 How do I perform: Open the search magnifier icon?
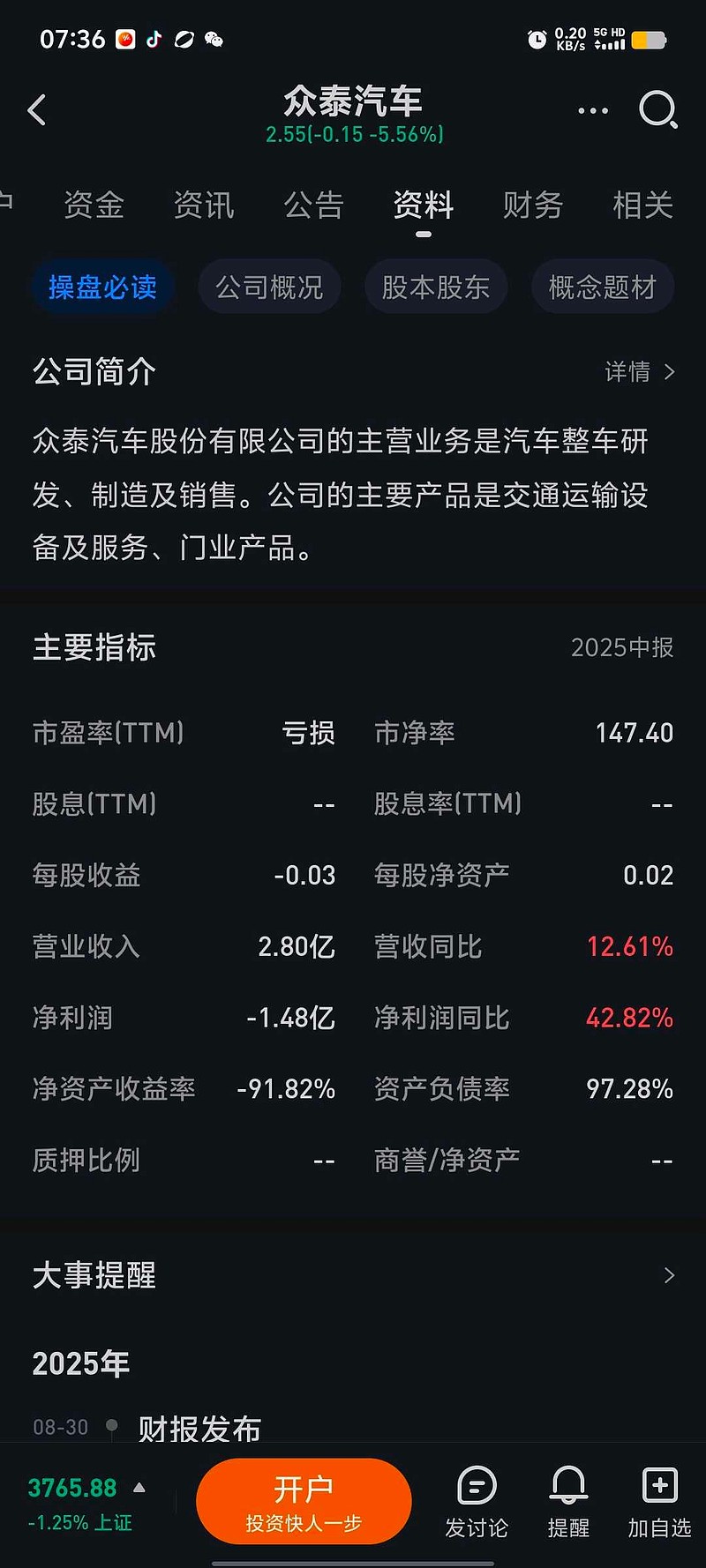tap(657, 110)
